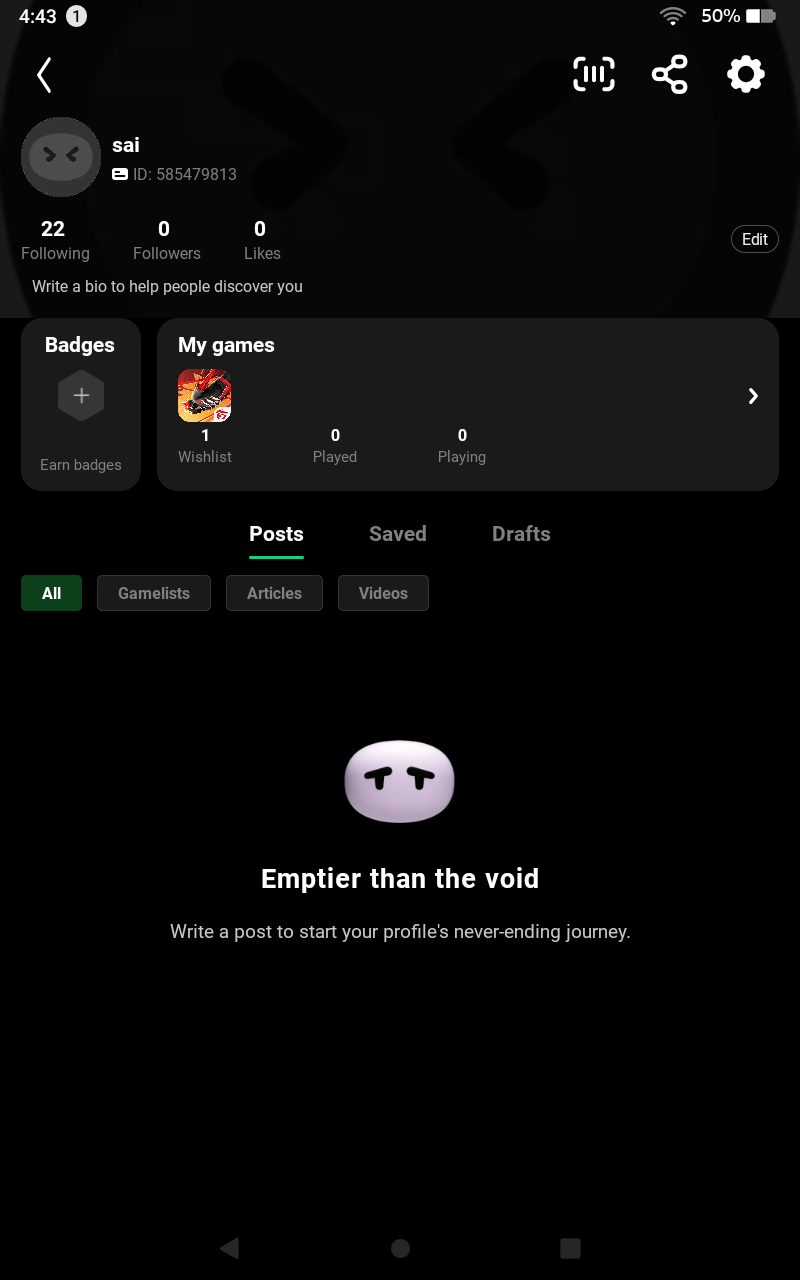Tap the Following count
The image size is (800, 1280).
(53, 239)
